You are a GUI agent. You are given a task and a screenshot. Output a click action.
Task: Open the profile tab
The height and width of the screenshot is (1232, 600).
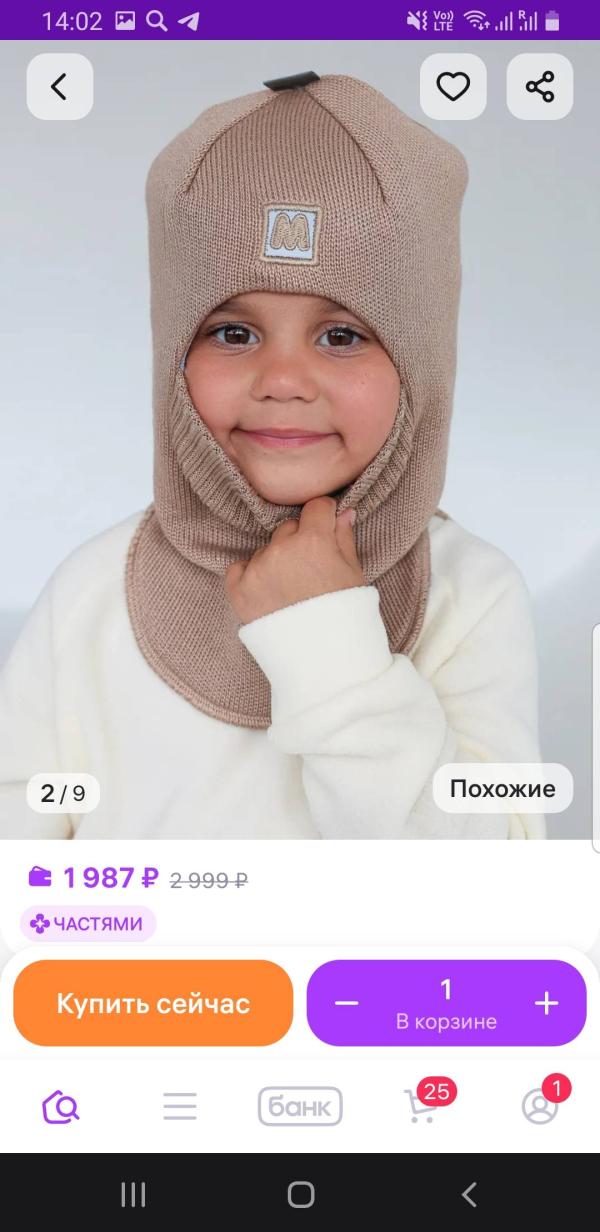pos(540,1106)
